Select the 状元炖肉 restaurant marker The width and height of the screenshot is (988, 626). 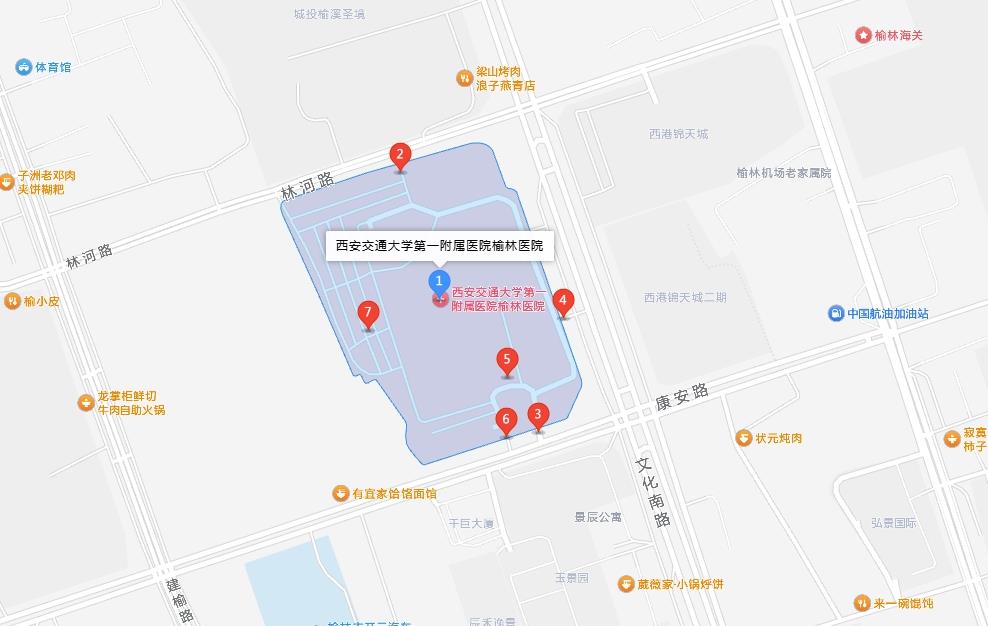tap(744, 438)
